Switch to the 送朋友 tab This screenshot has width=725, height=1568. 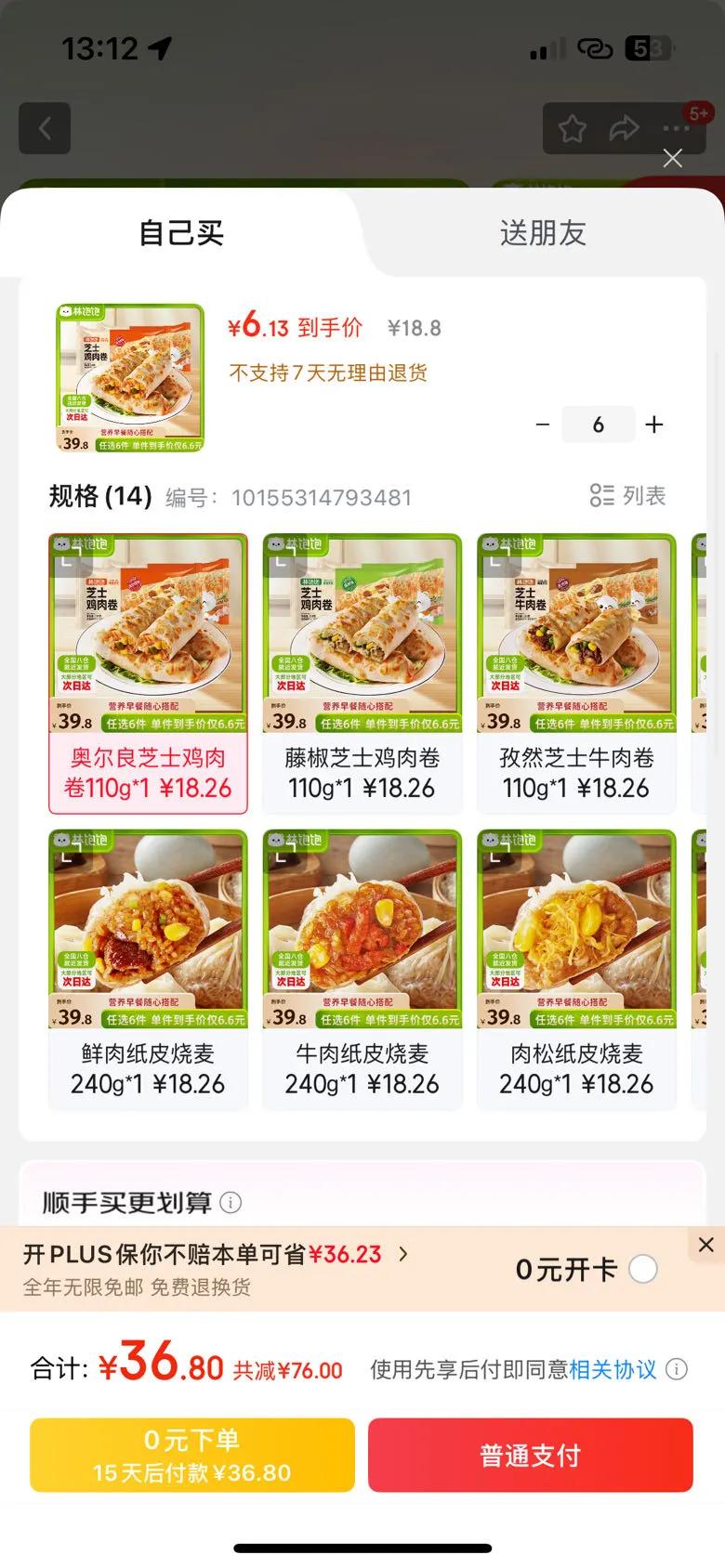pyautogui.click(x=543, y=233)
